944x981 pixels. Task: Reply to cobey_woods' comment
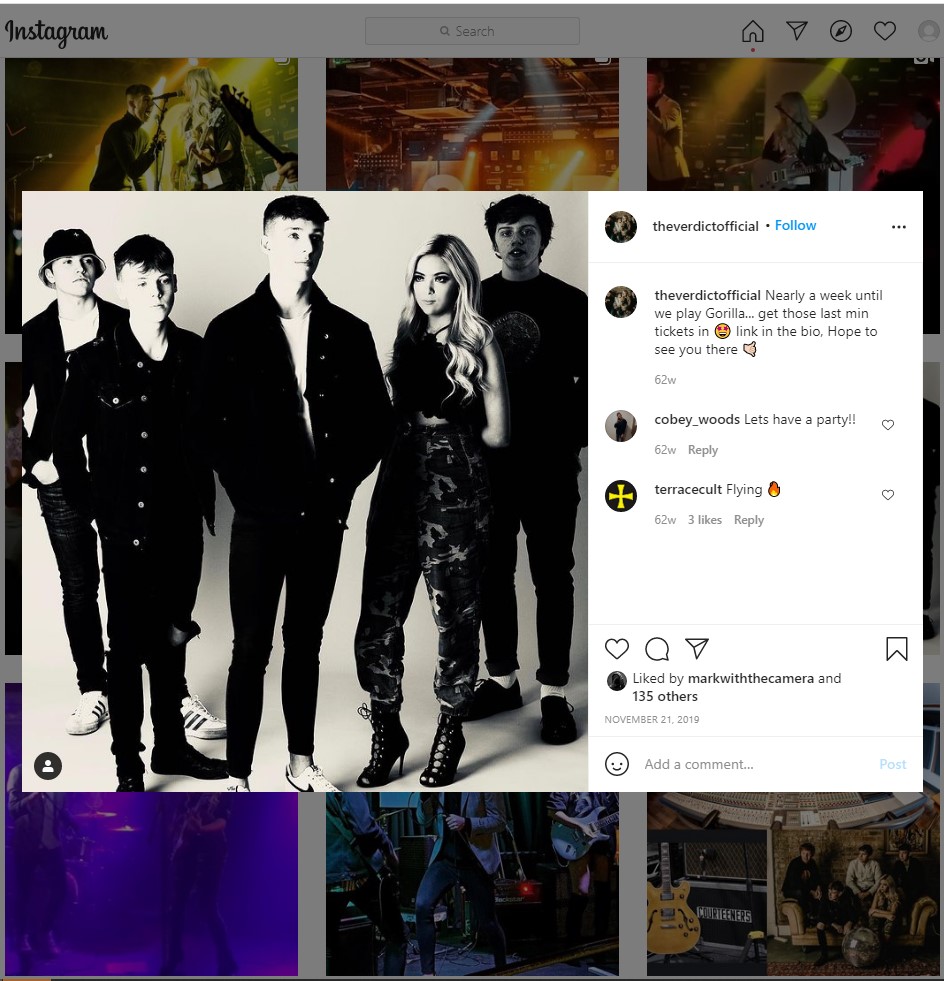[x=703, y=450]
